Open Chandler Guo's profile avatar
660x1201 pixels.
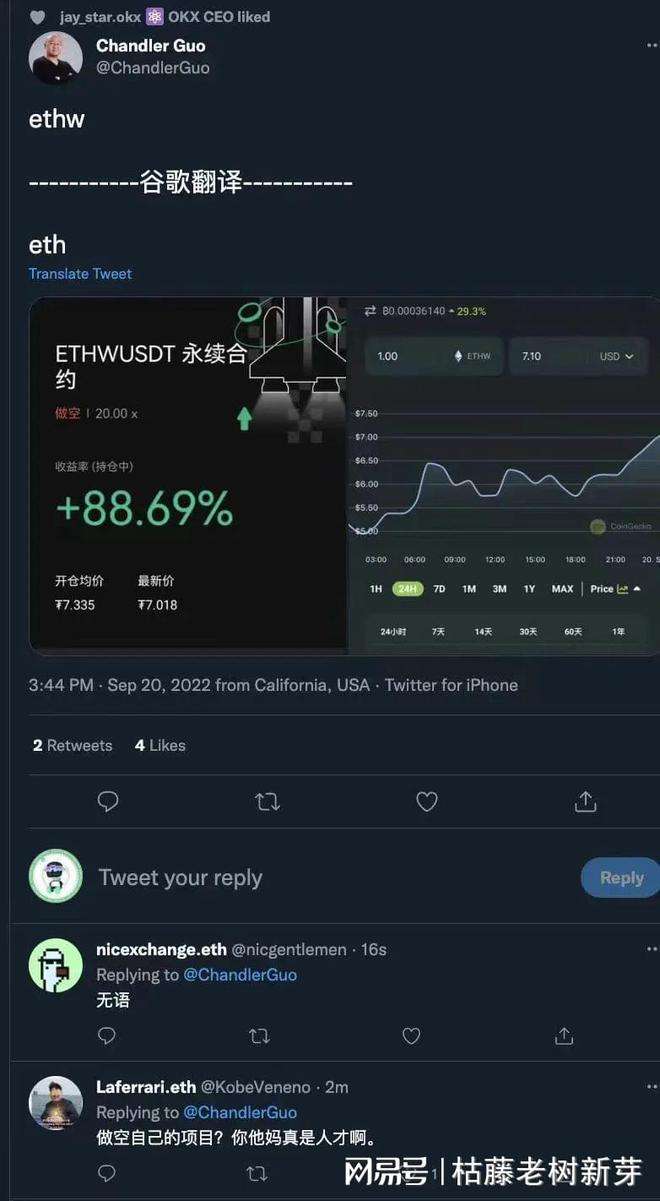click(56, 58)
